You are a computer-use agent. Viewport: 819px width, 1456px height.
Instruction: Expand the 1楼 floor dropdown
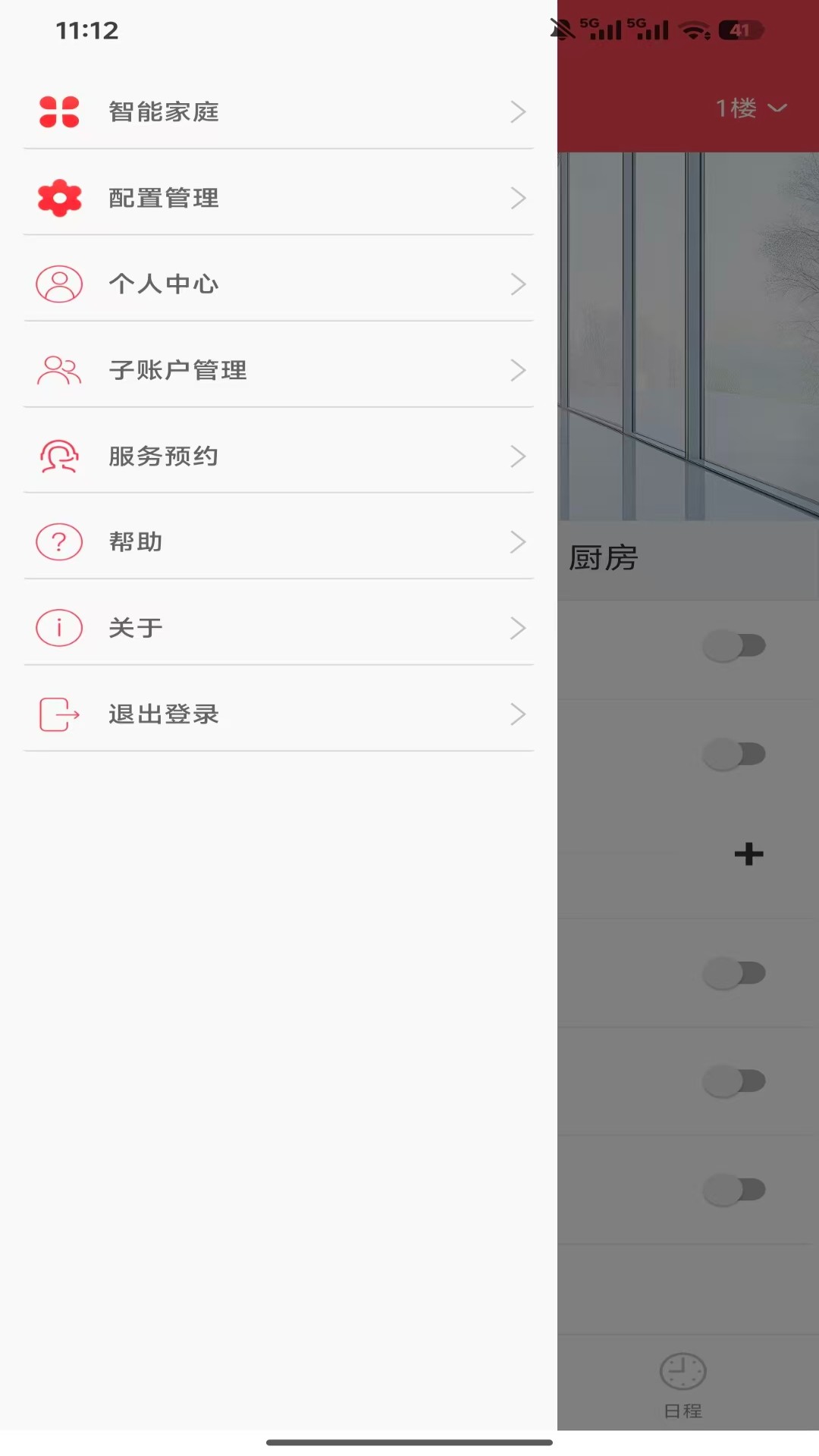[x=752, y=108]
